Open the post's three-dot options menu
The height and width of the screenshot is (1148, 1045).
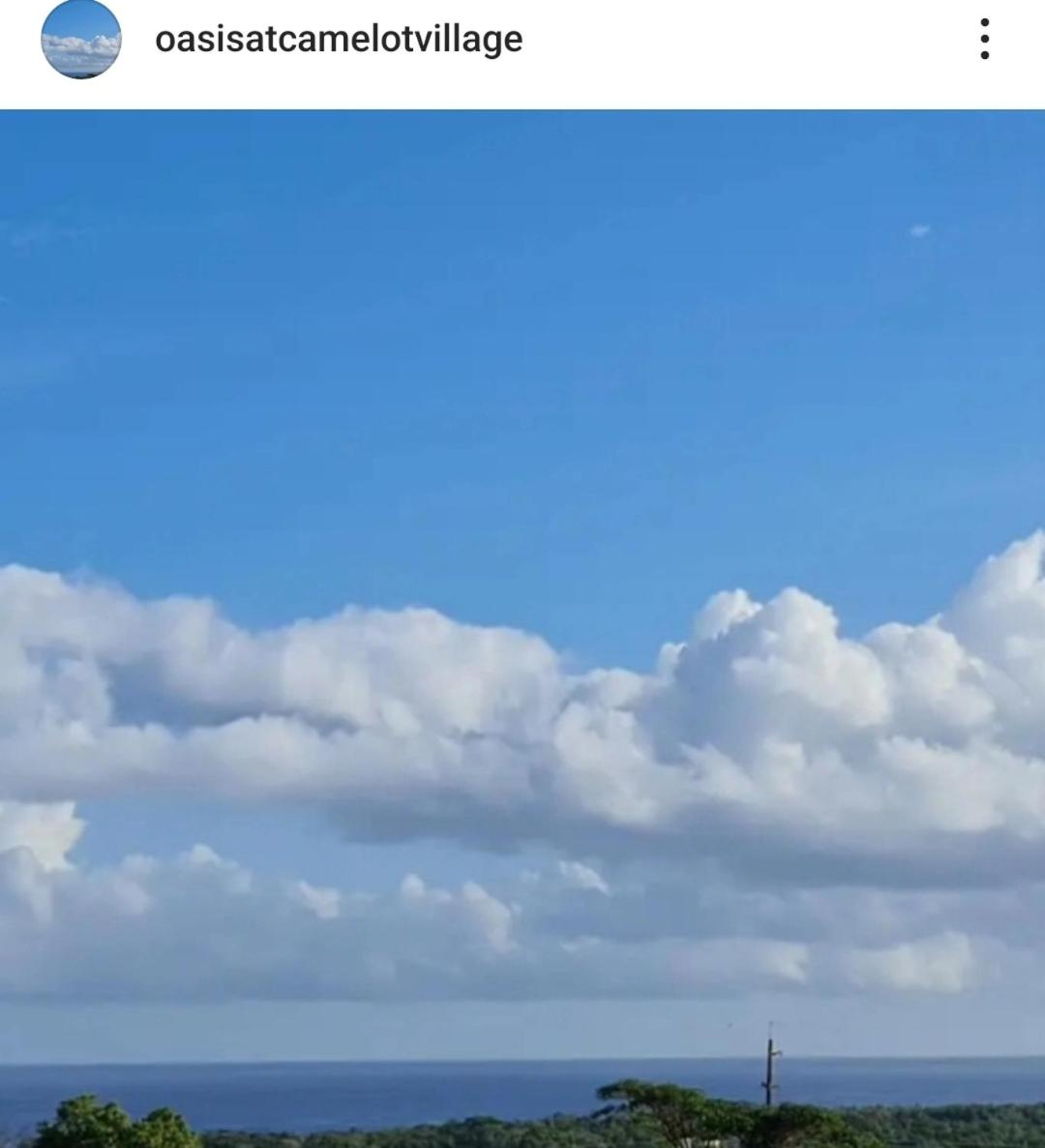984,40
